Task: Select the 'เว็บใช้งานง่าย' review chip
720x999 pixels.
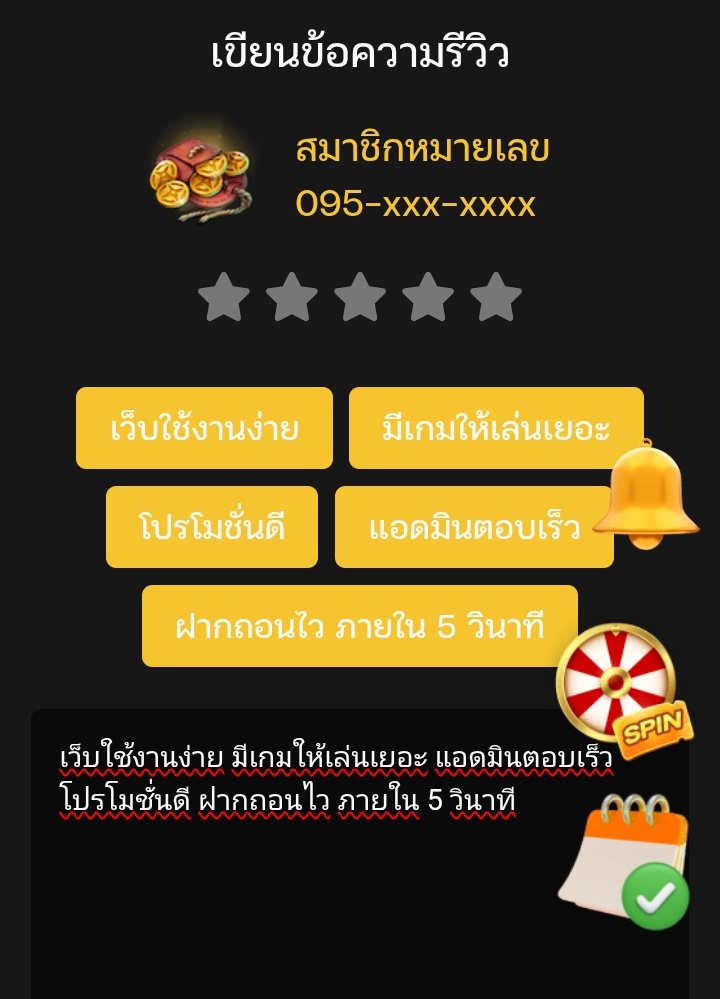Action: click(204, 428)
